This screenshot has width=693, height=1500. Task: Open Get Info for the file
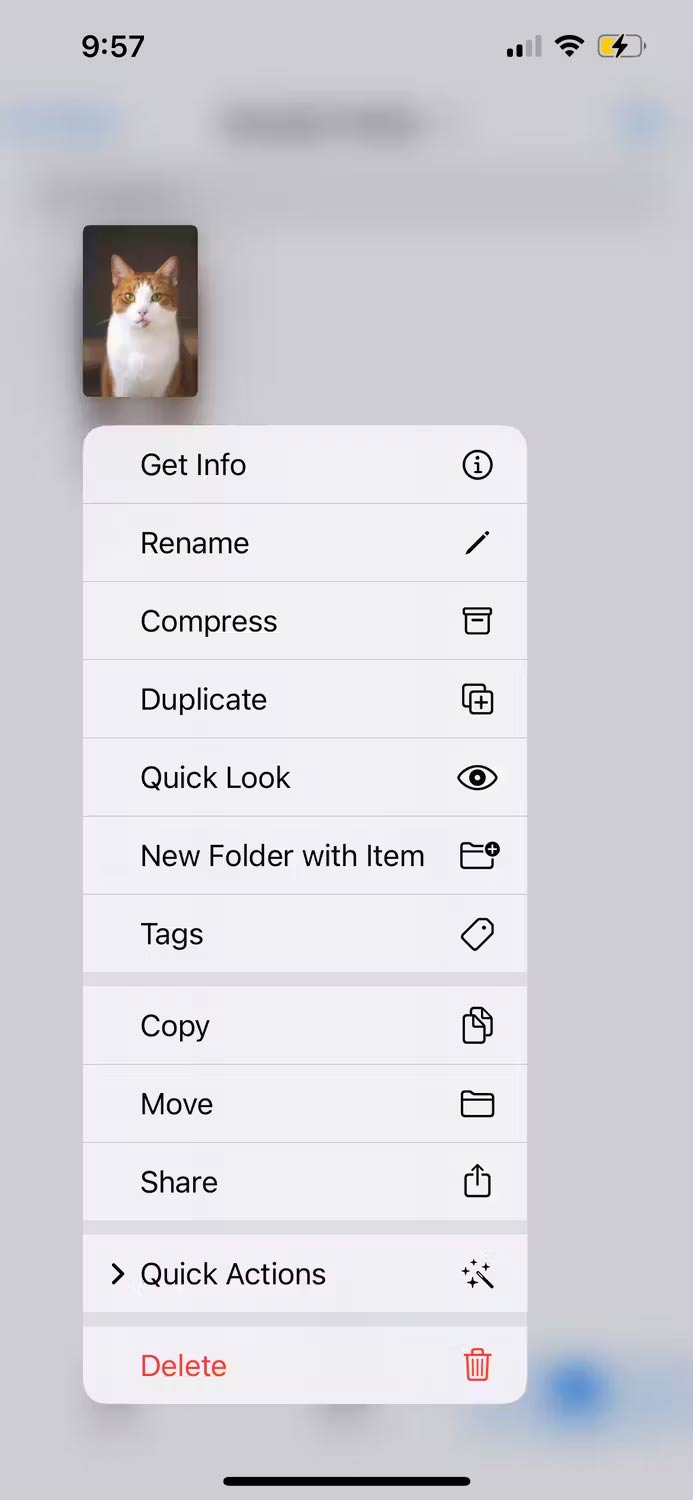[304, 465]
